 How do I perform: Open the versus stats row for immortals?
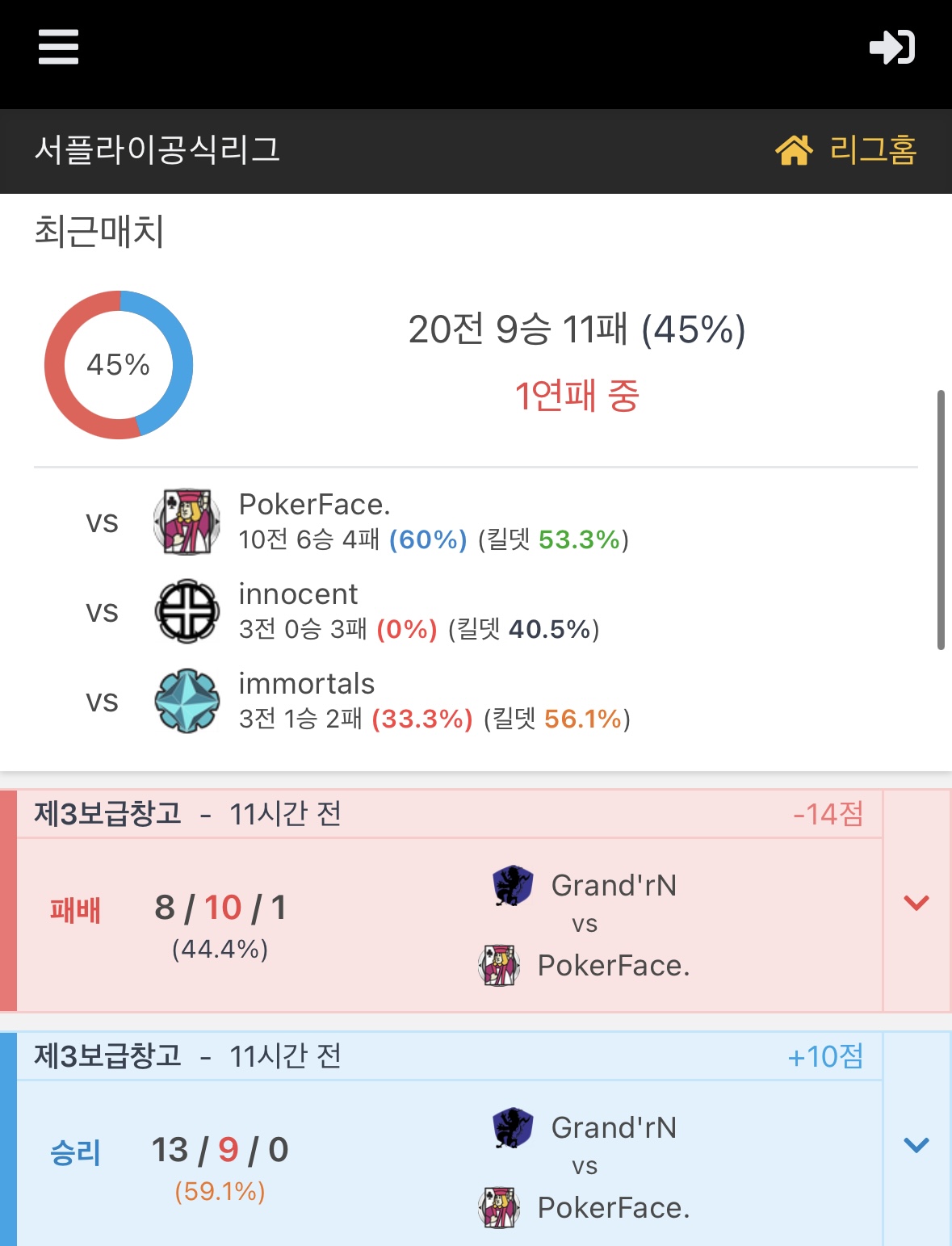point(433,701)
